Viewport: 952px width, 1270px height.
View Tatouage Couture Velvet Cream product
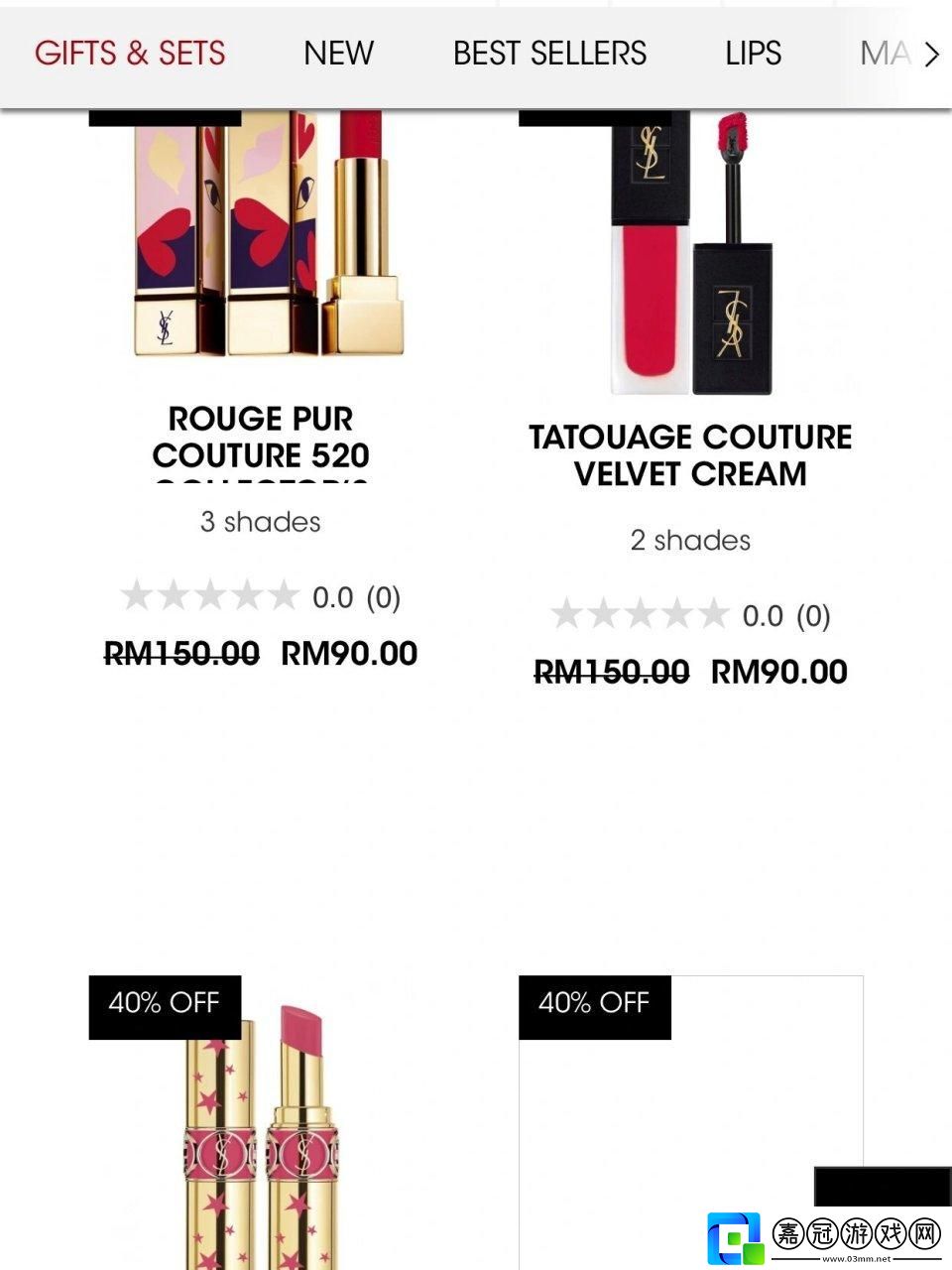click(690, 455)
